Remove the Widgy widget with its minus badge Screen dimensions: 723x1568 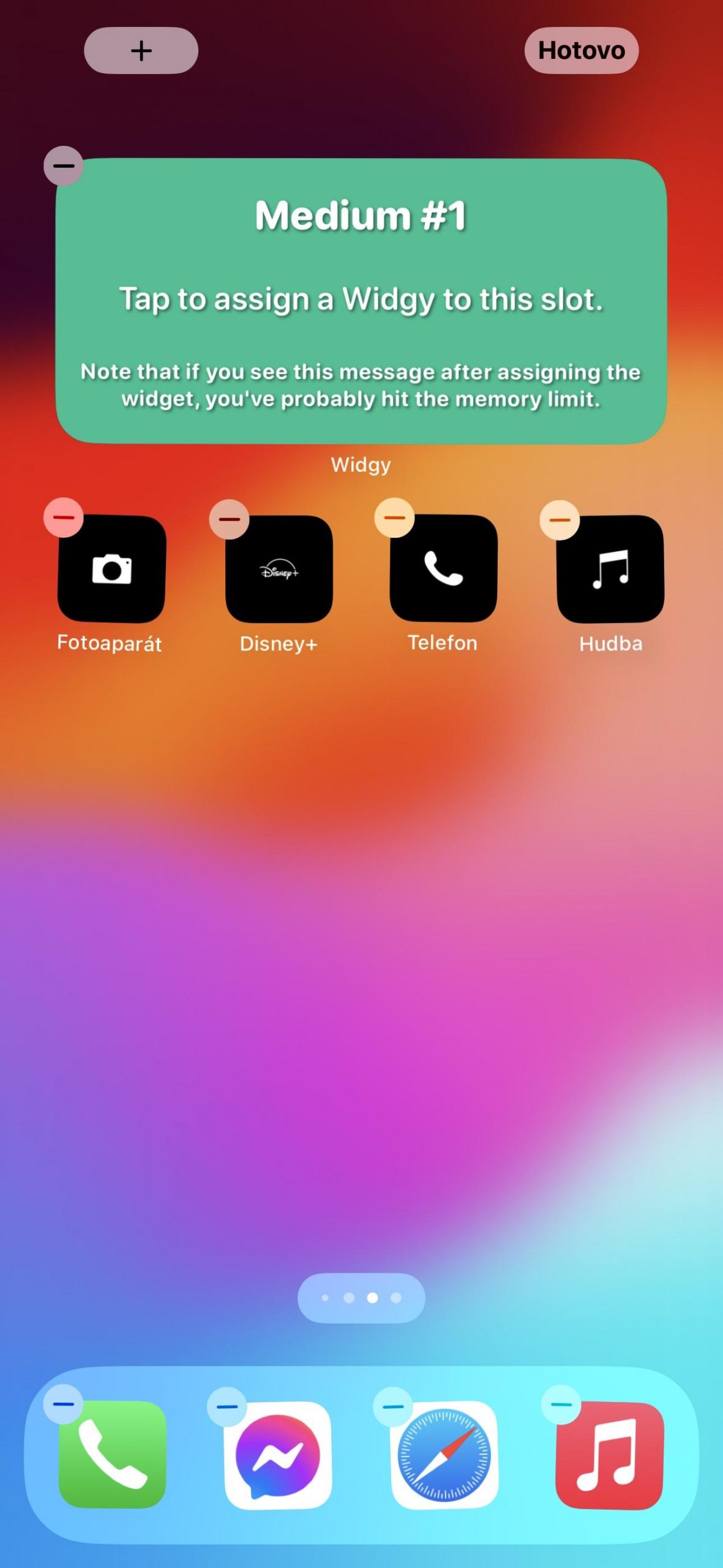coord(64,166)
